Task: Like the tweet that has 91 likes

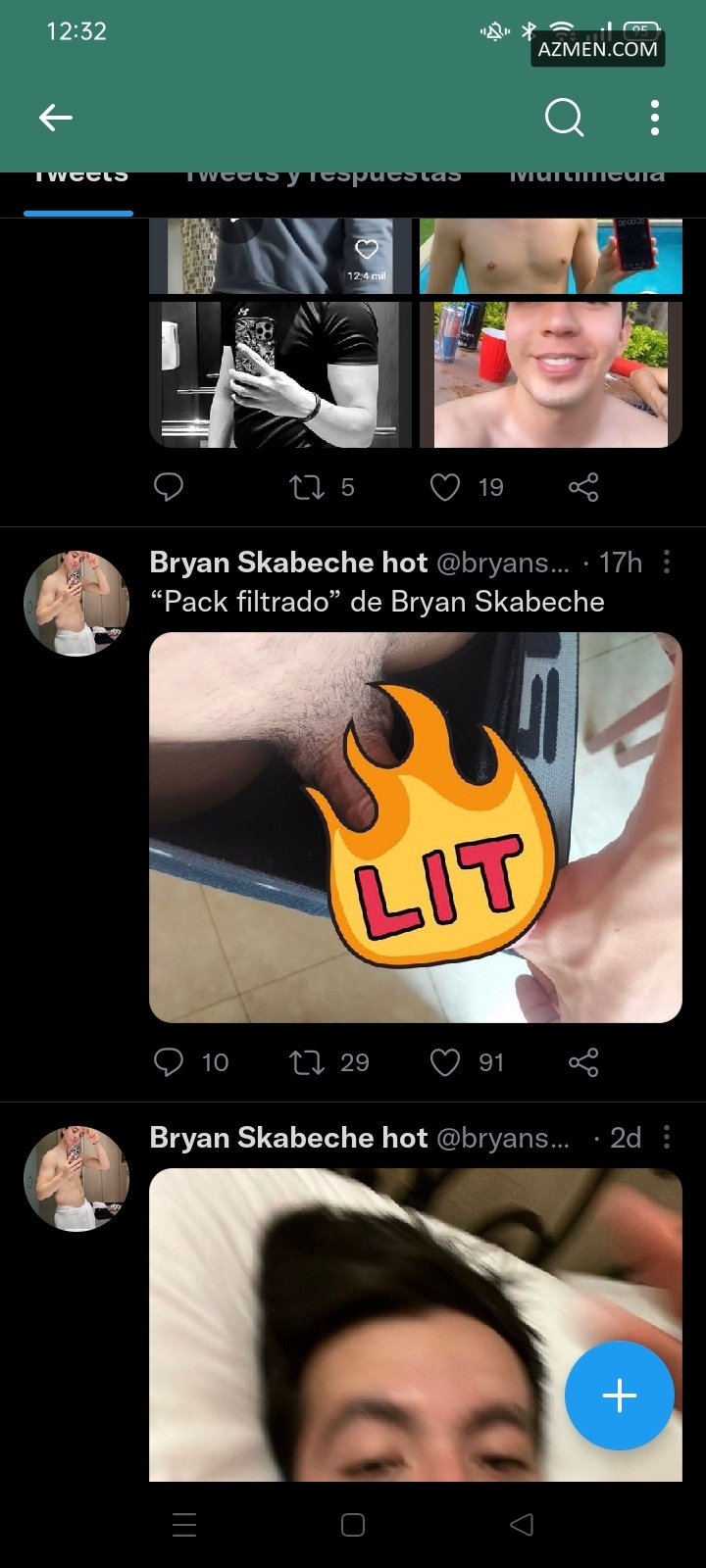Action: click(x=445, y=1062)
